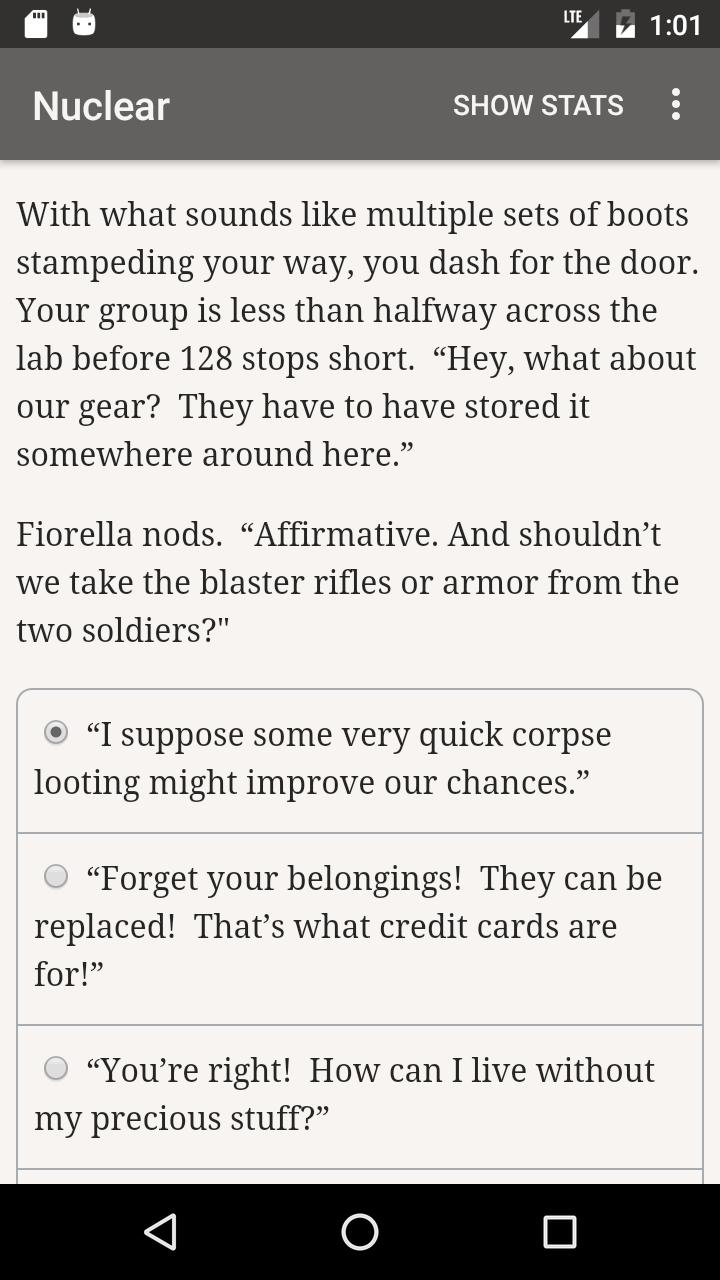Go back using the system back button
This screenshot has height=1280, width=720.
[160, 1232]
